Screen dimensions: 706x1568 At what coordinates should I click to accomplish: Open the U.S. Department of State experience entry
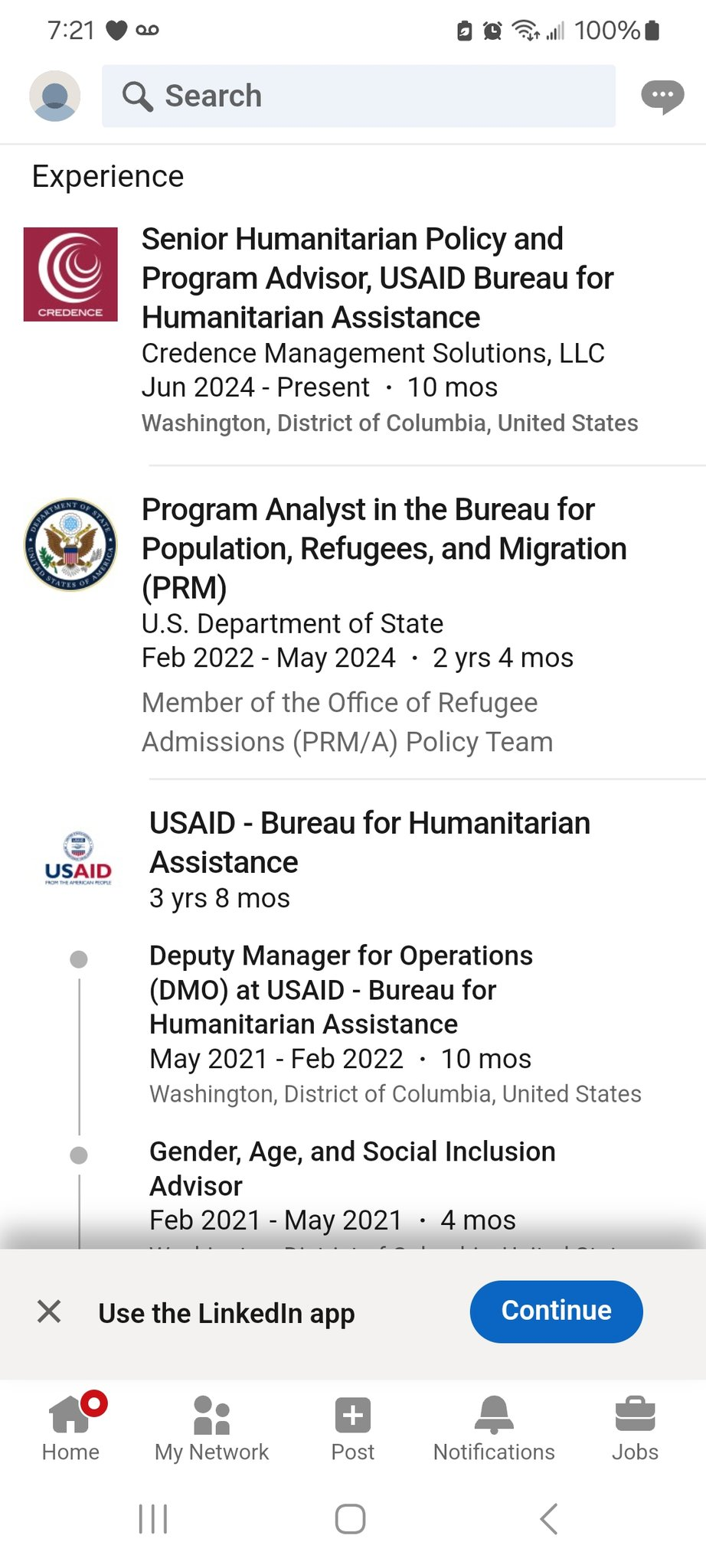353,625
